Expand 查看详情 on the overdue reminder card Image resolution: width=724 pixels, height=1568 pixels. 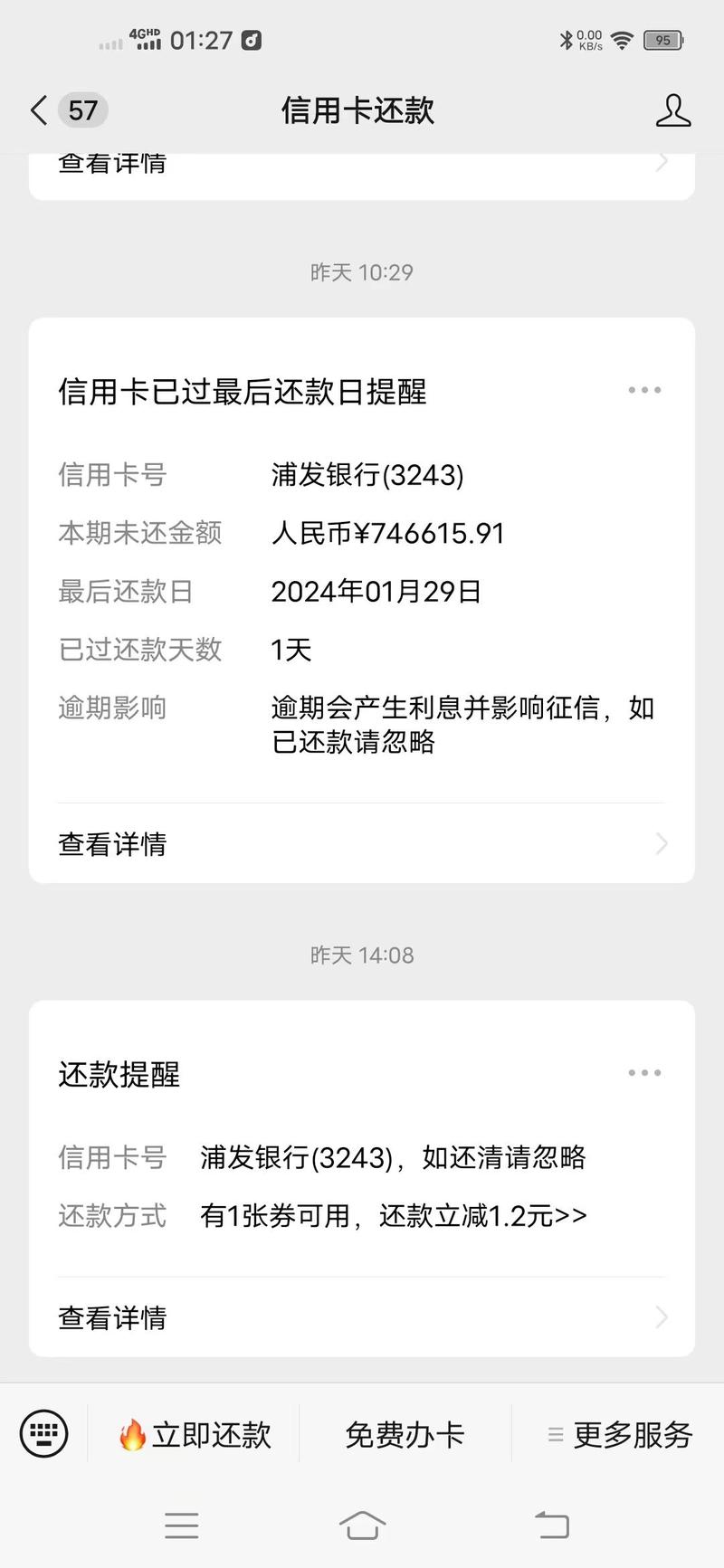[111, 843]
